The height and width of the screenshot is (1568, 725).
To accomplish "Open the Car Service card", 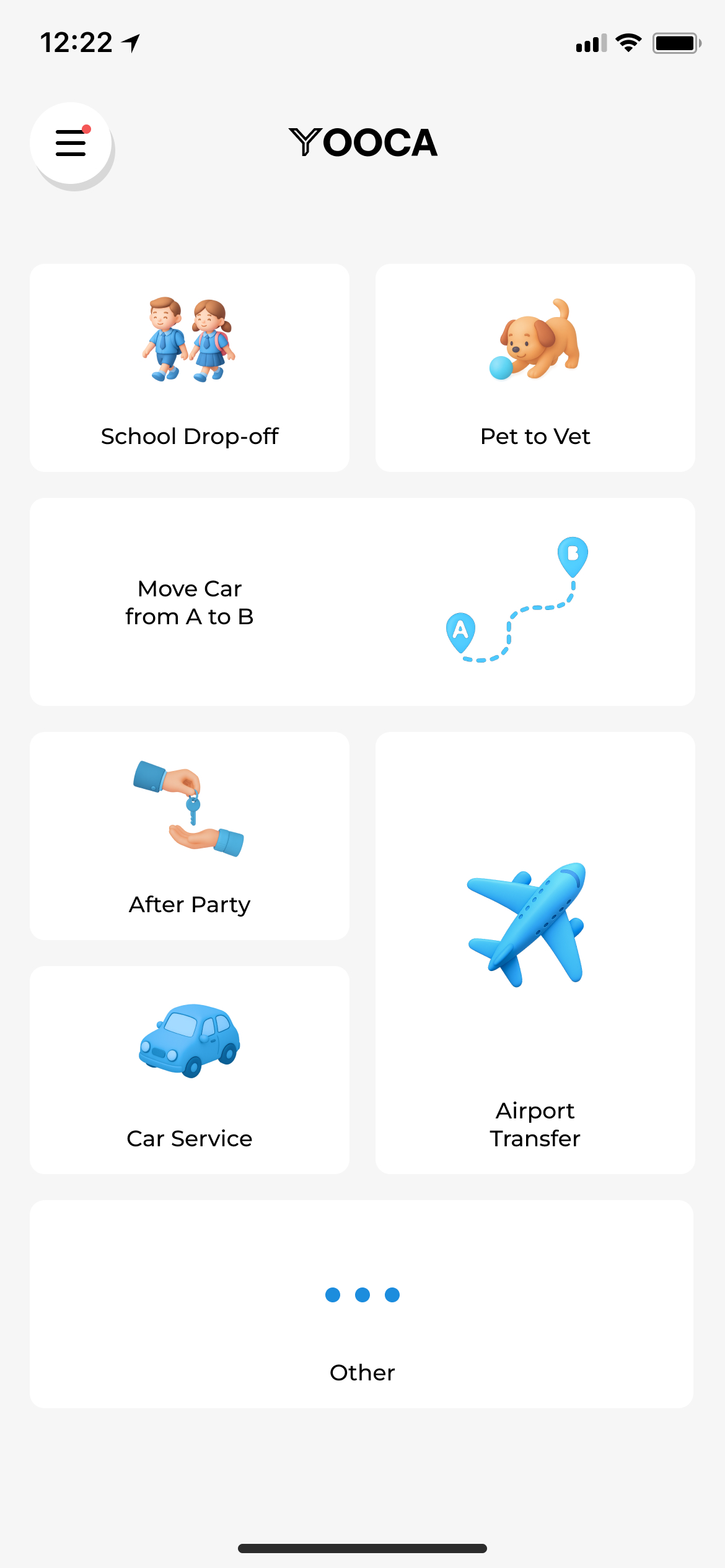I will click(190, 1070).
